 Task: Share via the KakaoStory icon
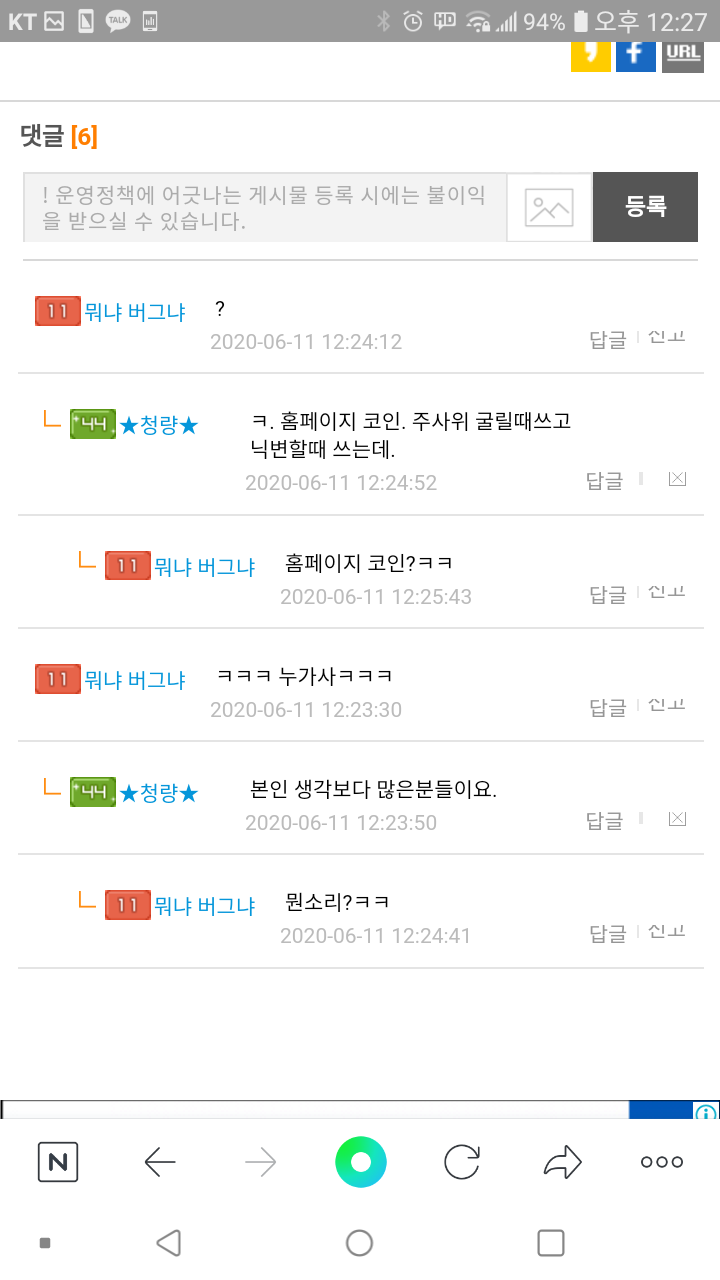tap(590, 54)
